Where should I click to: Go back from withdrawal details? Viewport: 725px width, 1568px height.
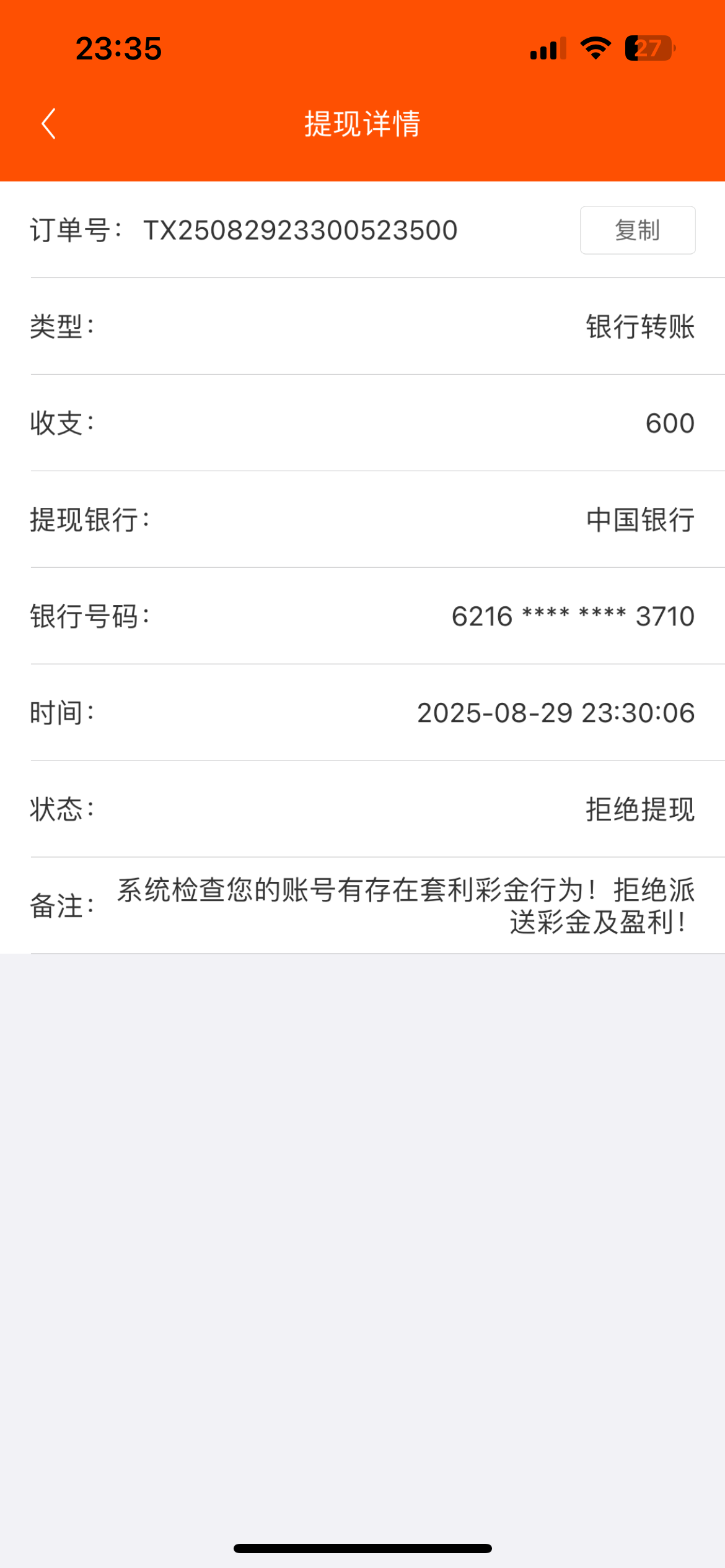coord(49,124)
